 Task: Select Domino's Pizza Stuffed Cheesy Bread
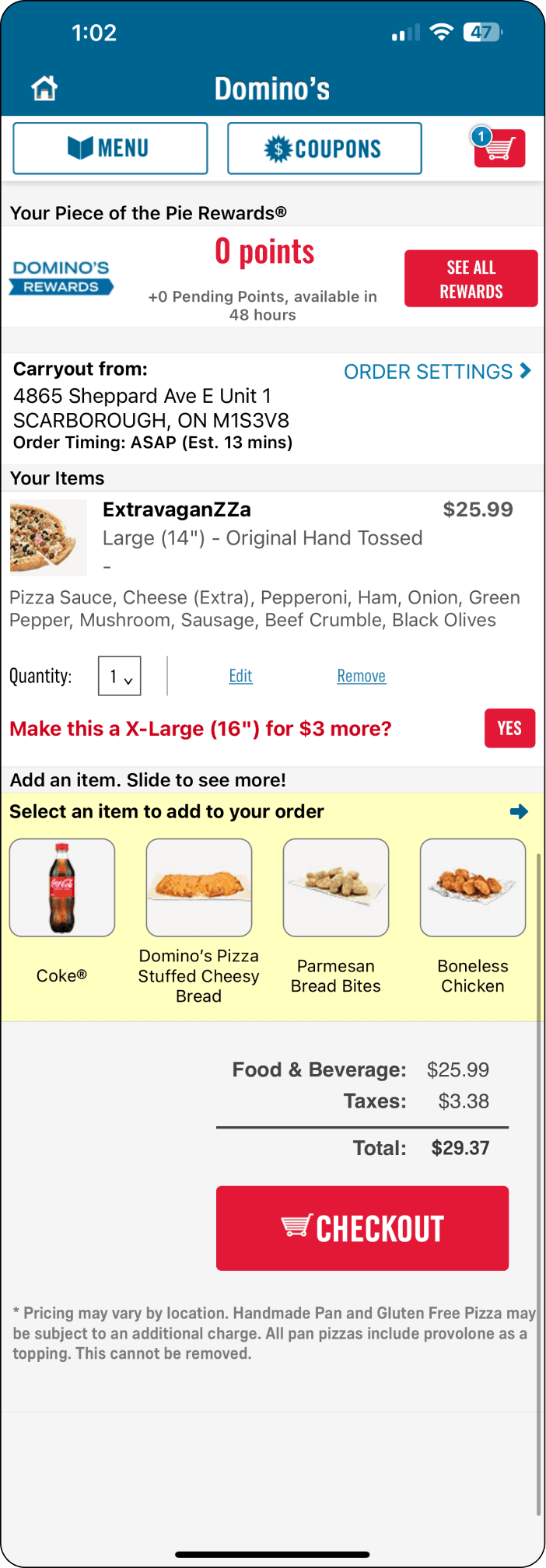coord(199,887)
